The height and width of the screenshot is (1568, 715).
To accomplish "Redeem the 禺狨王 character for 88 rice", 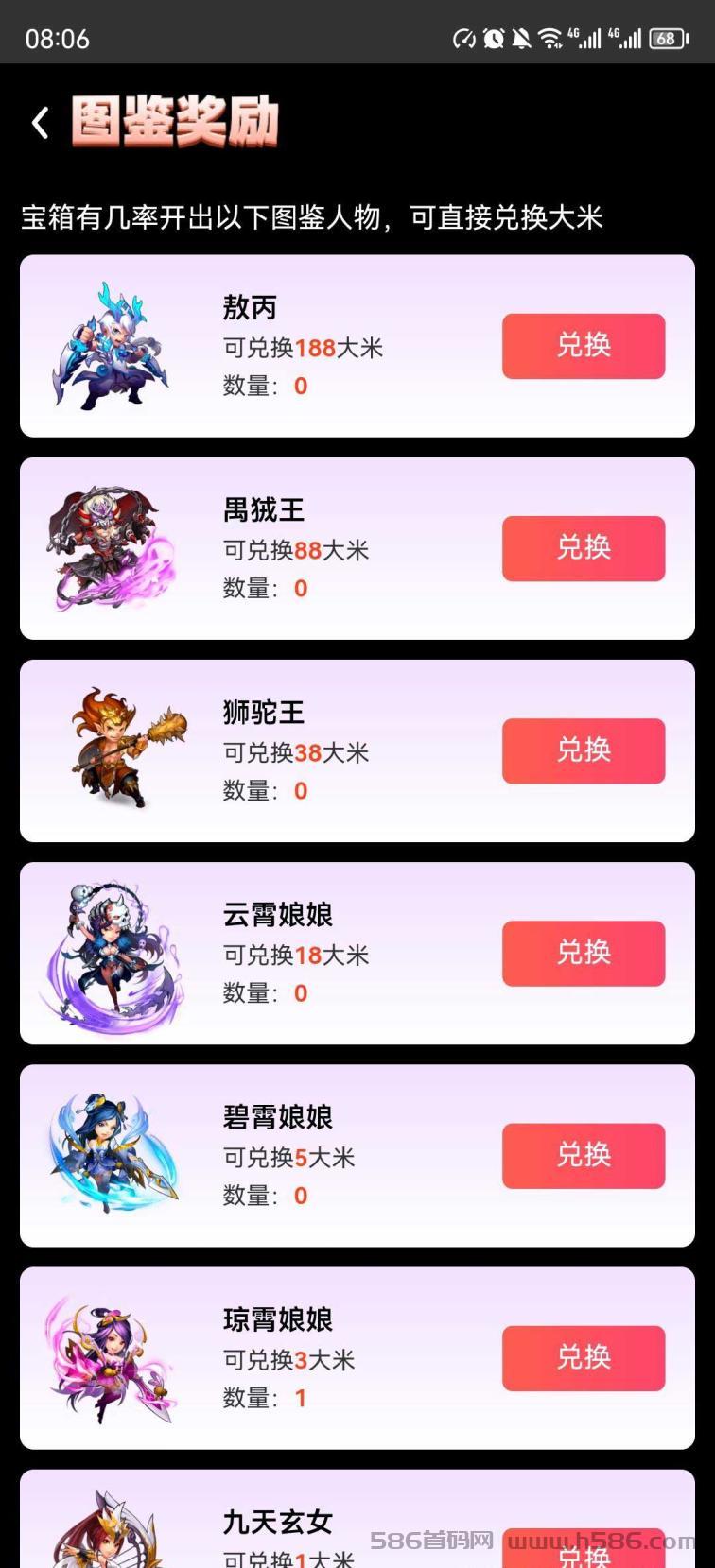I will (584, 548).
